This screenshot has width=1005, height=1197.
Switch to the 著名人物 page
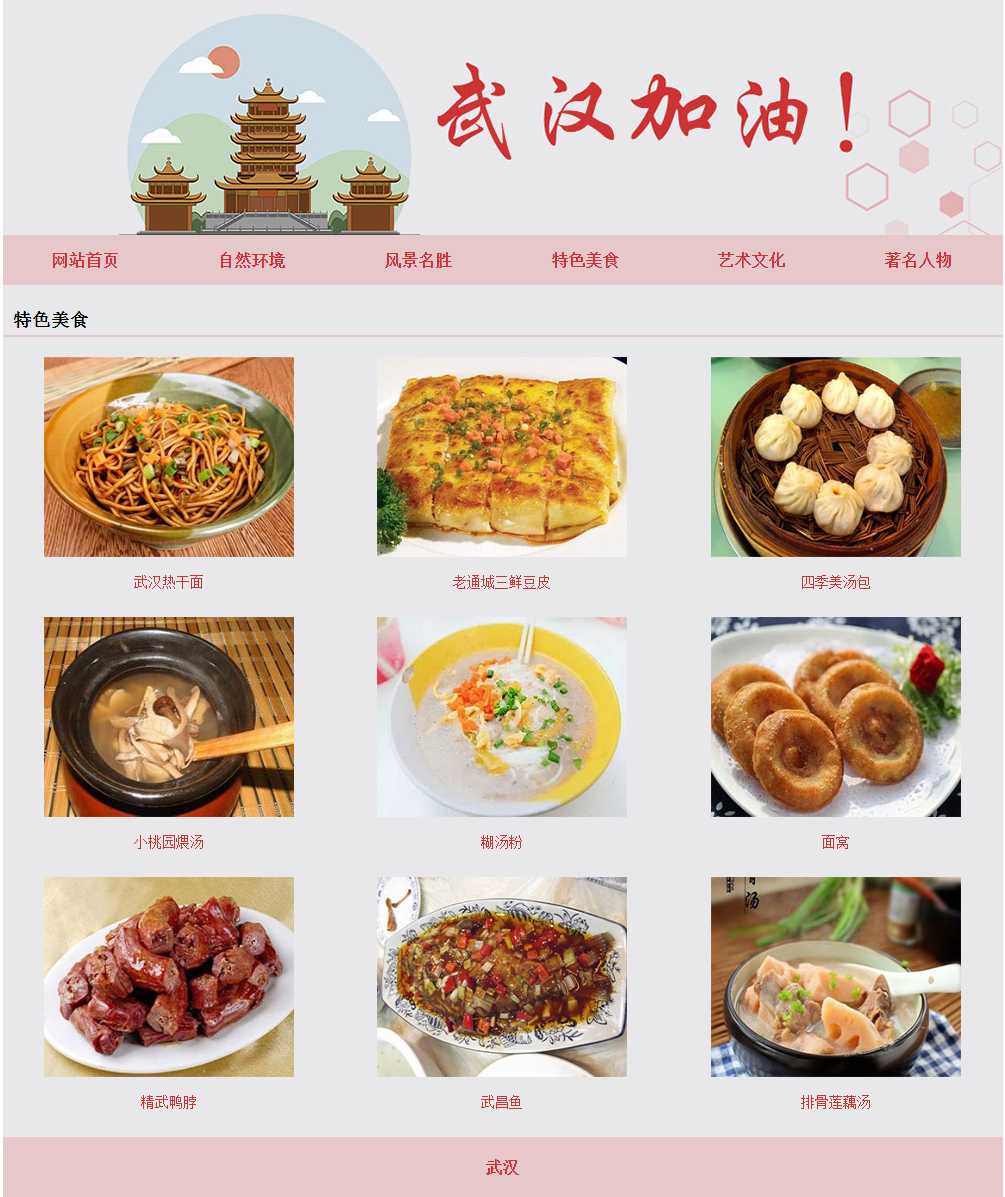tap(917, 260)
